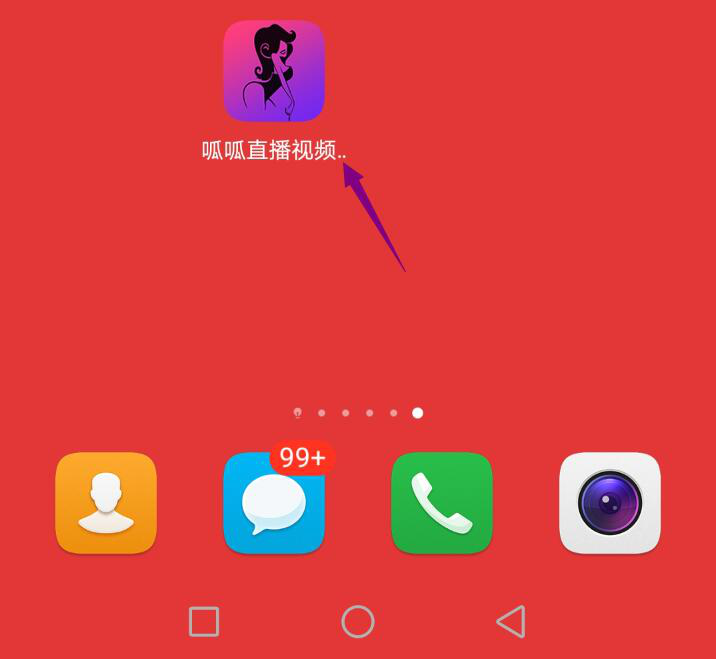Tap the triangle back button
This screenshot has width=716, height=659.
click(511, 622)
